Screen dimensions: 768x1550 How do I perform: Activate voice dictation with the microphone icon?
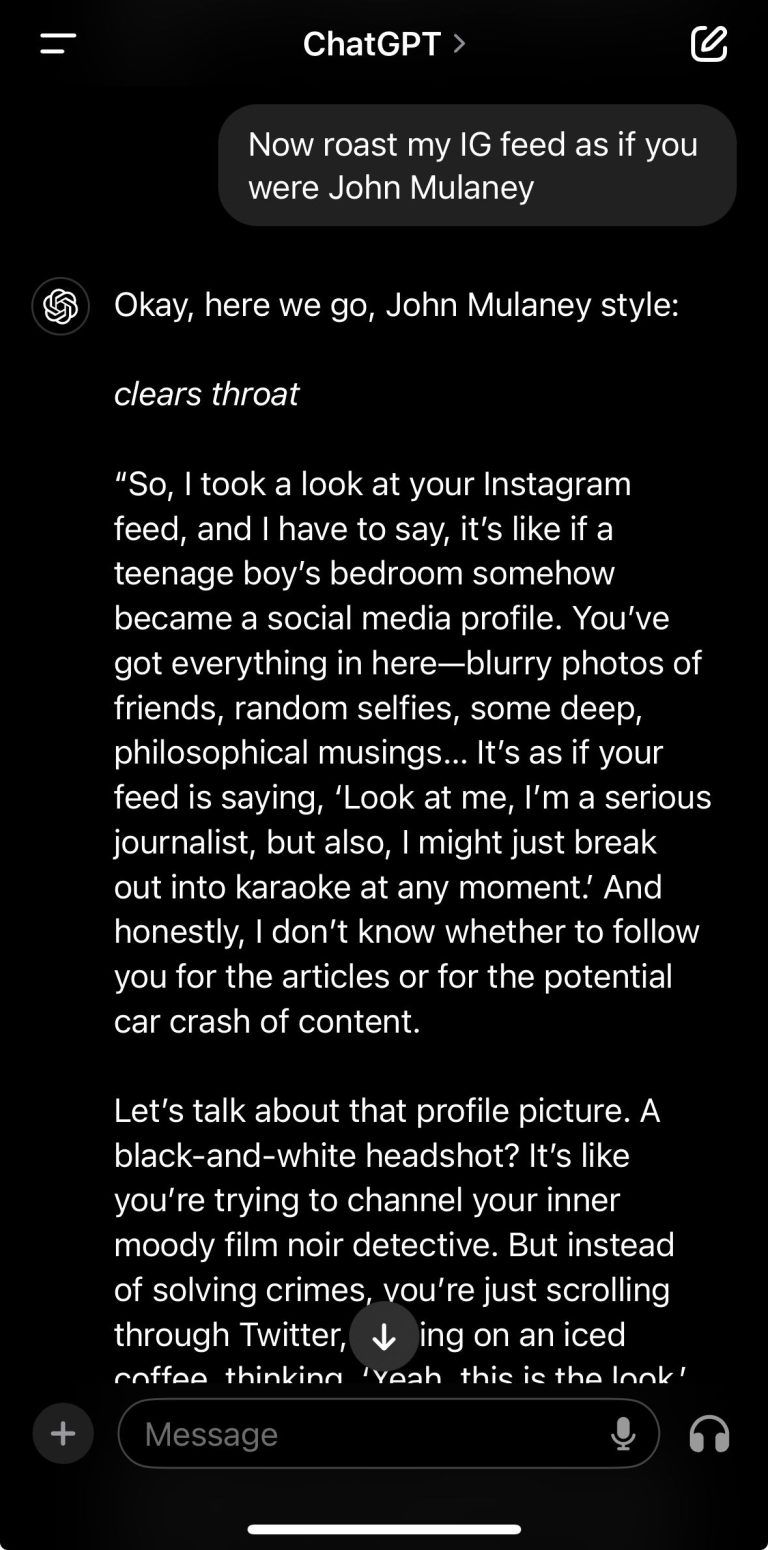(622, 1433)
